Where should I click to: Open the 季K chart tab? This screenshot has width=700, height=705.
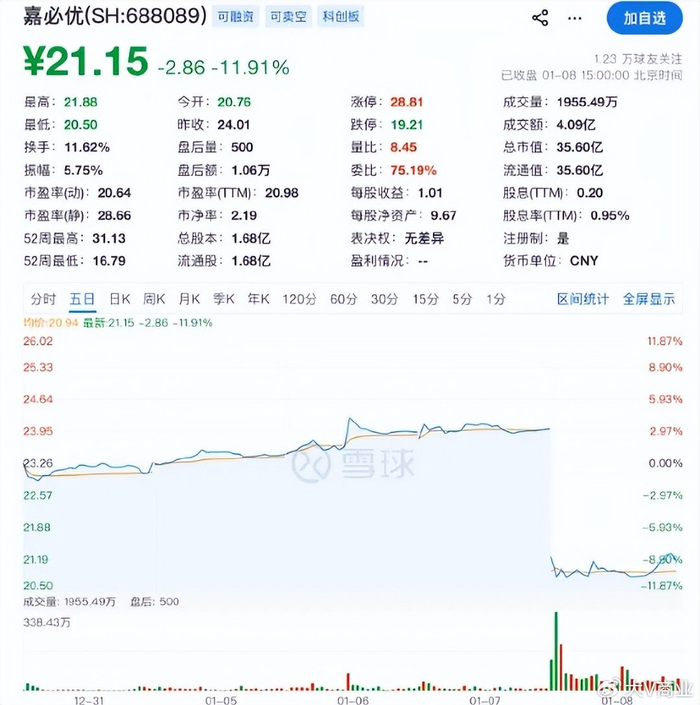224,299
